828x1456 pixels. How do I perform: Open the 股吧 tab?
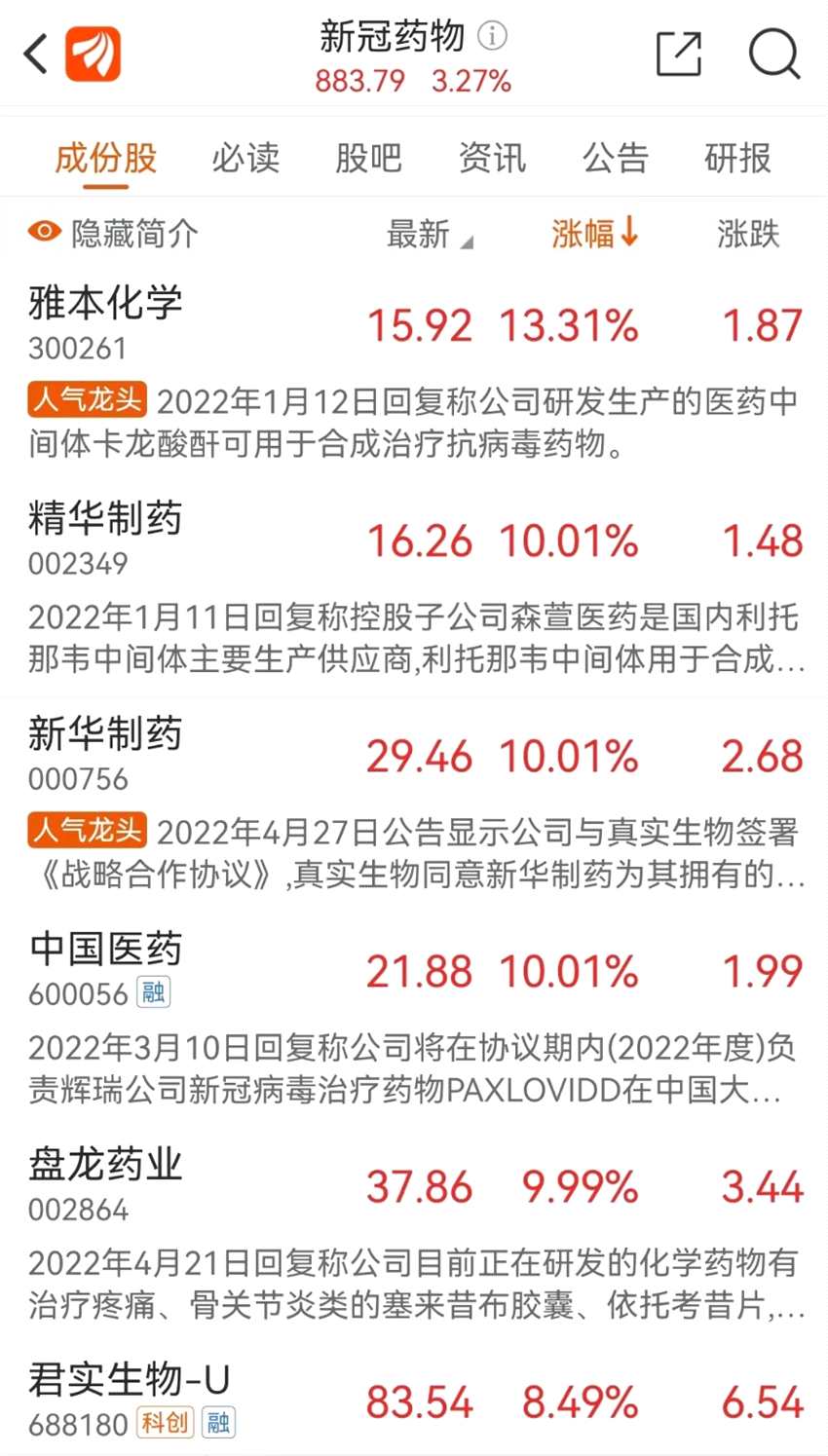[368, 158]
